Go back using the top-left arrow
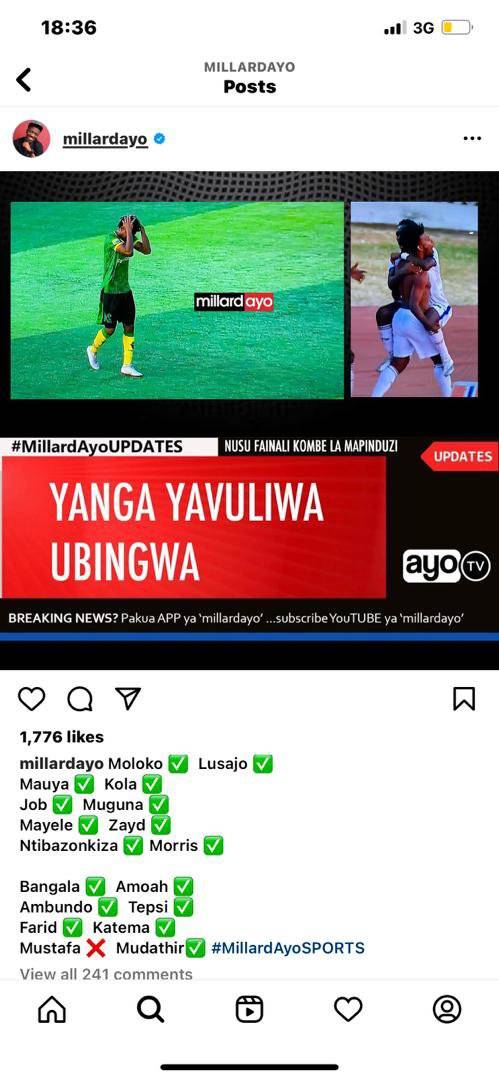 pyautogui.click(x=23, y=79)
